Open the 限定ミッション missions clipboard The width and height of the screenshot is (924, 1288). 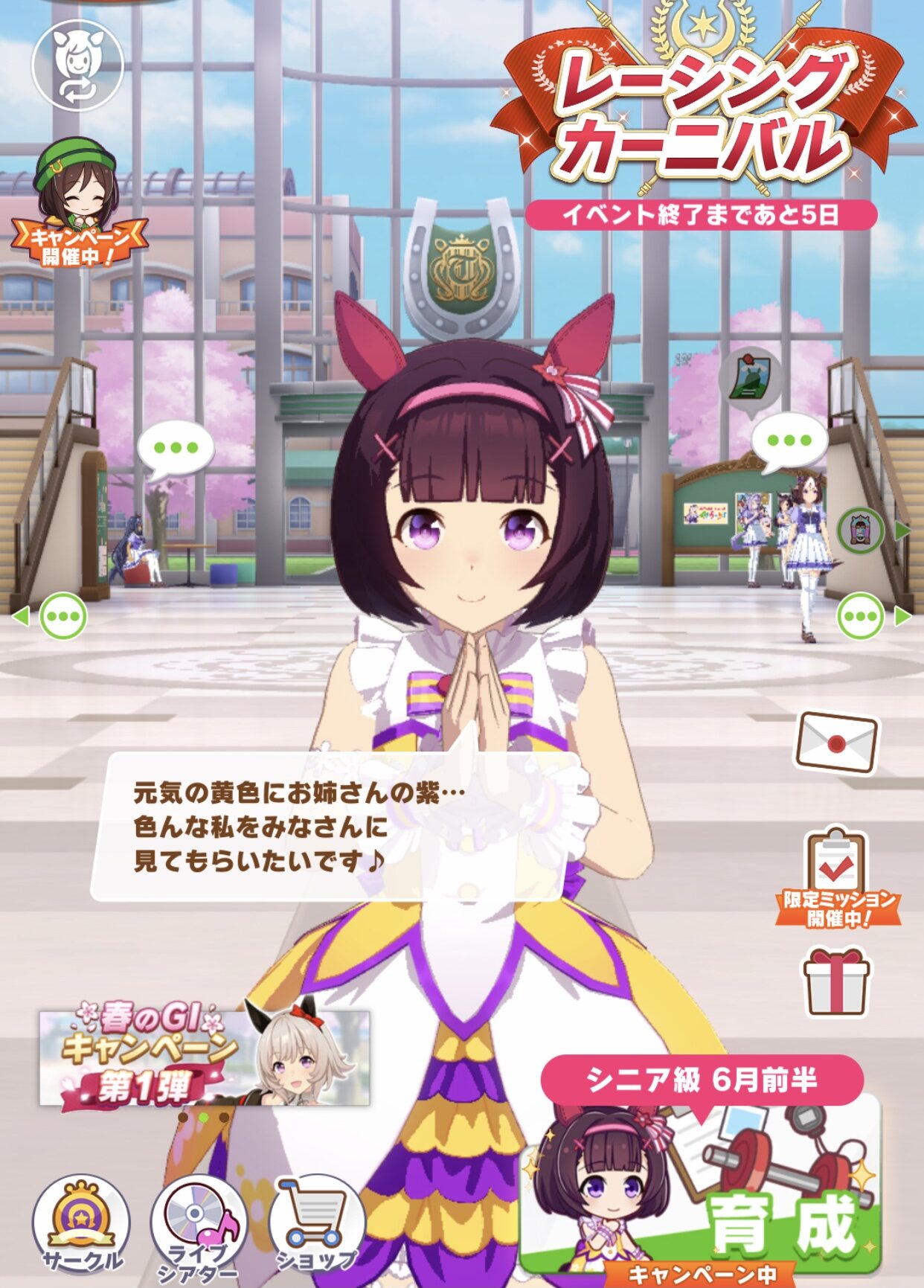coord(837,878)
